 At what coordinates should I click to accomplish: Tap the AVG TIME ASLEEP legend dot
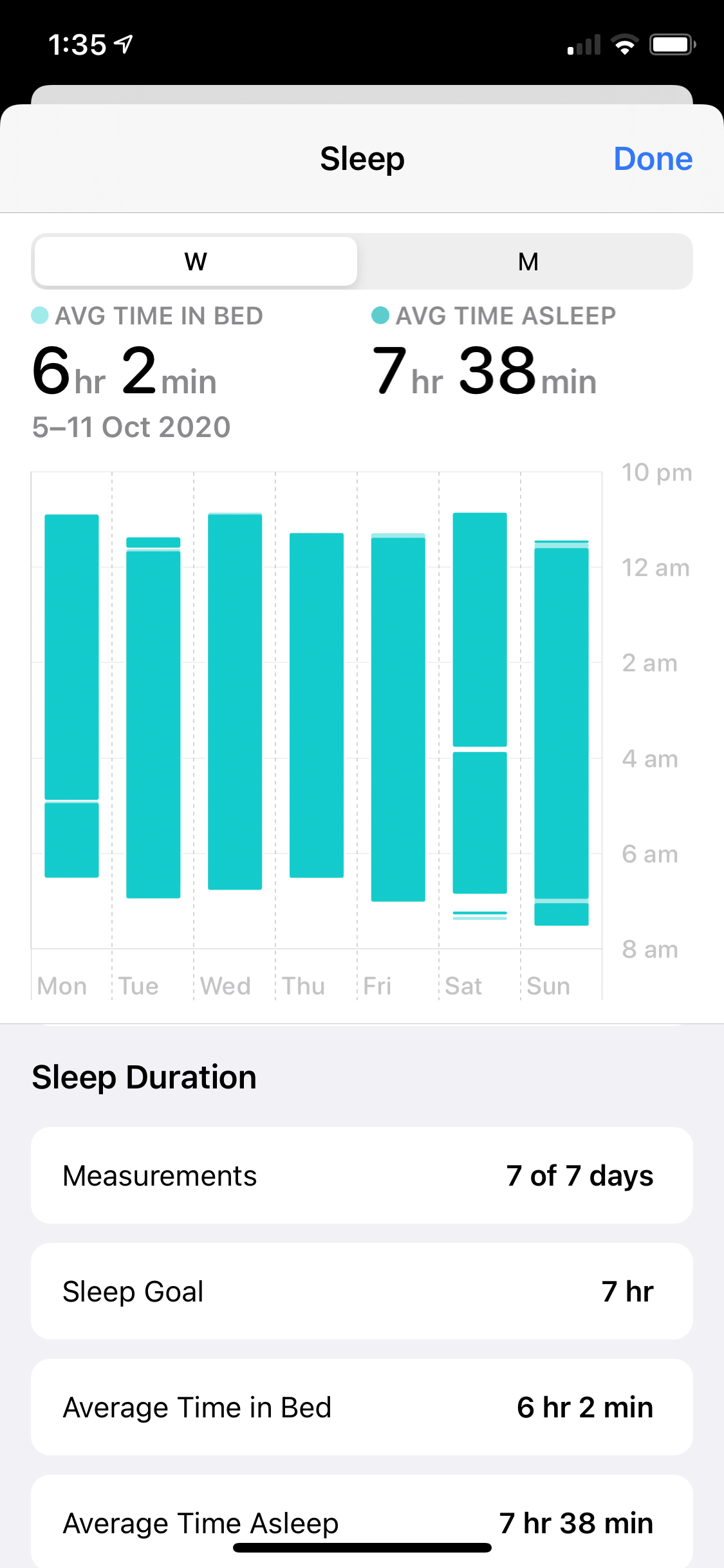tap(381, 316)
